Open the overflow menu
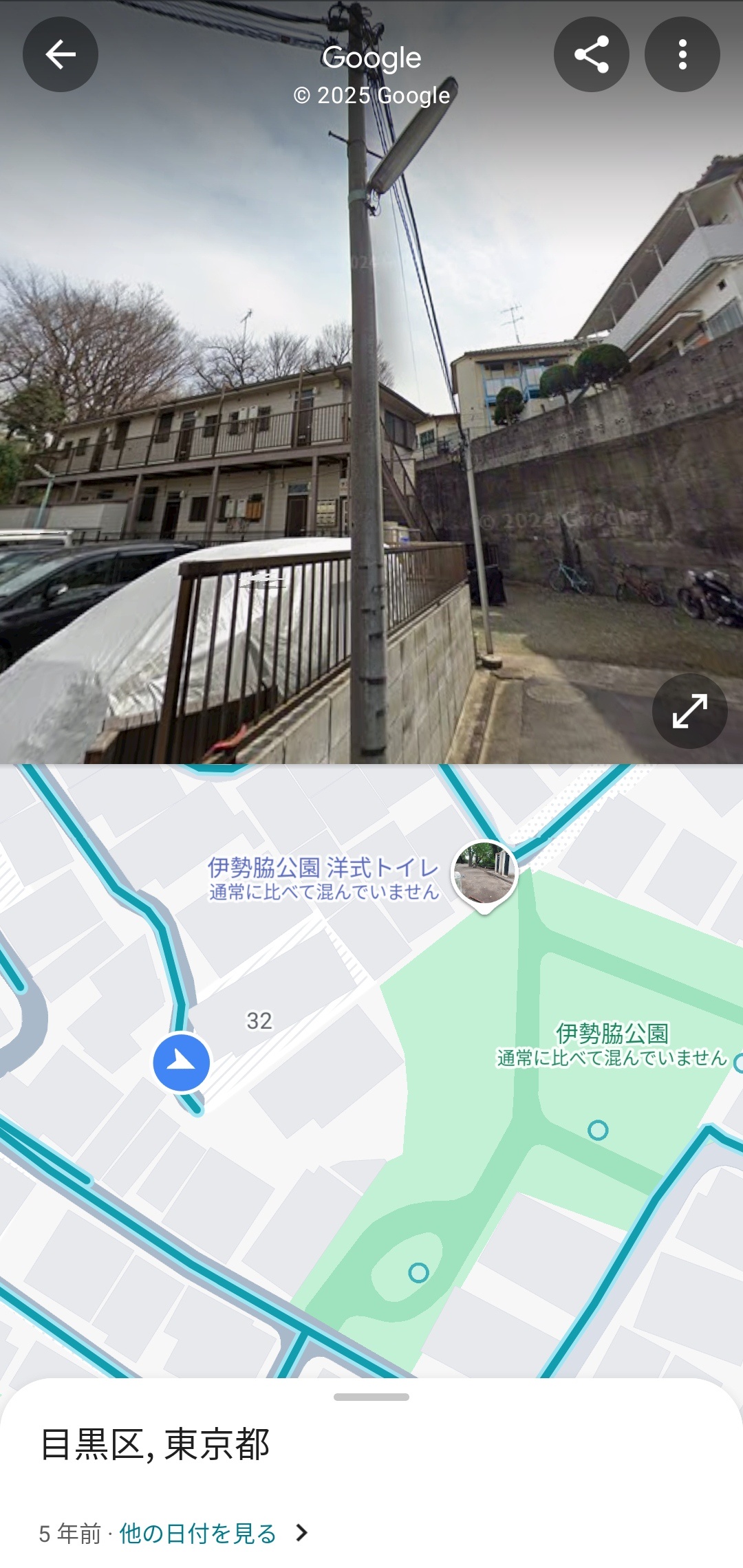 pos(682,54)
